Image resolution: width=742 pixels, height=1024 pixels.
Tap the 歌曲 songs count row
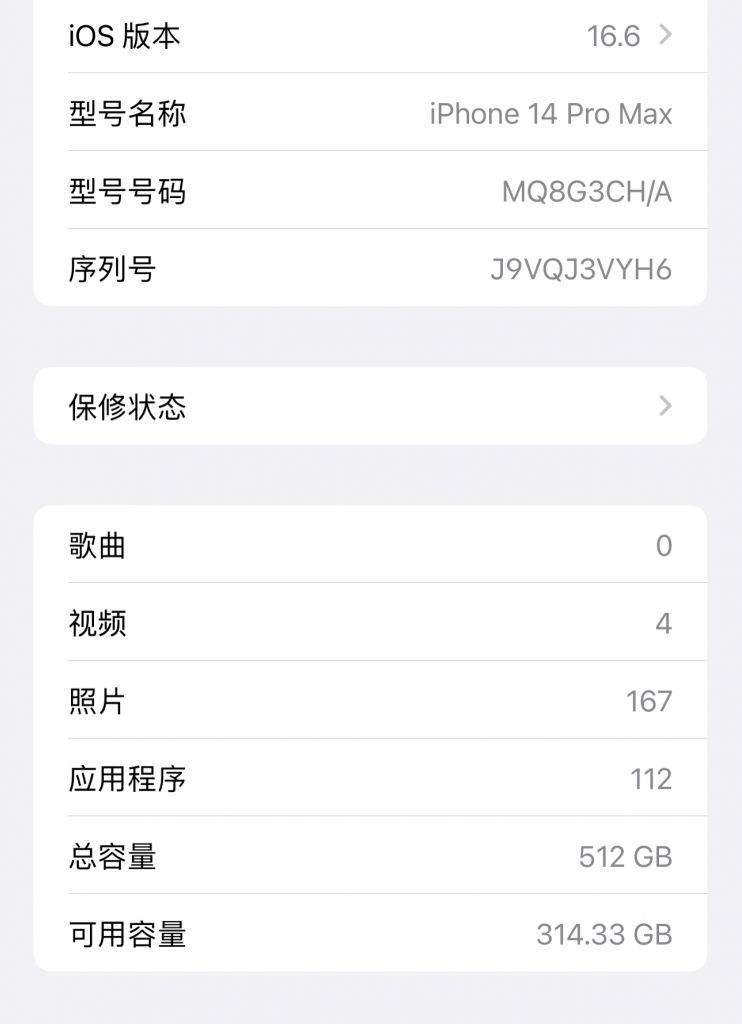(x=370, y=545)
